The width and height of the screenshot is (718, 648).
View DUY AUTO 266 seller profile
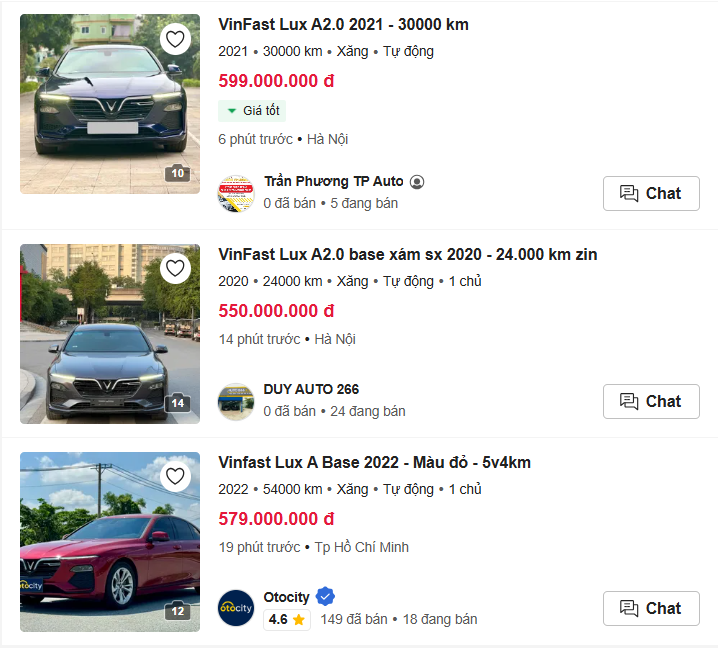click(x=311, y=389)
